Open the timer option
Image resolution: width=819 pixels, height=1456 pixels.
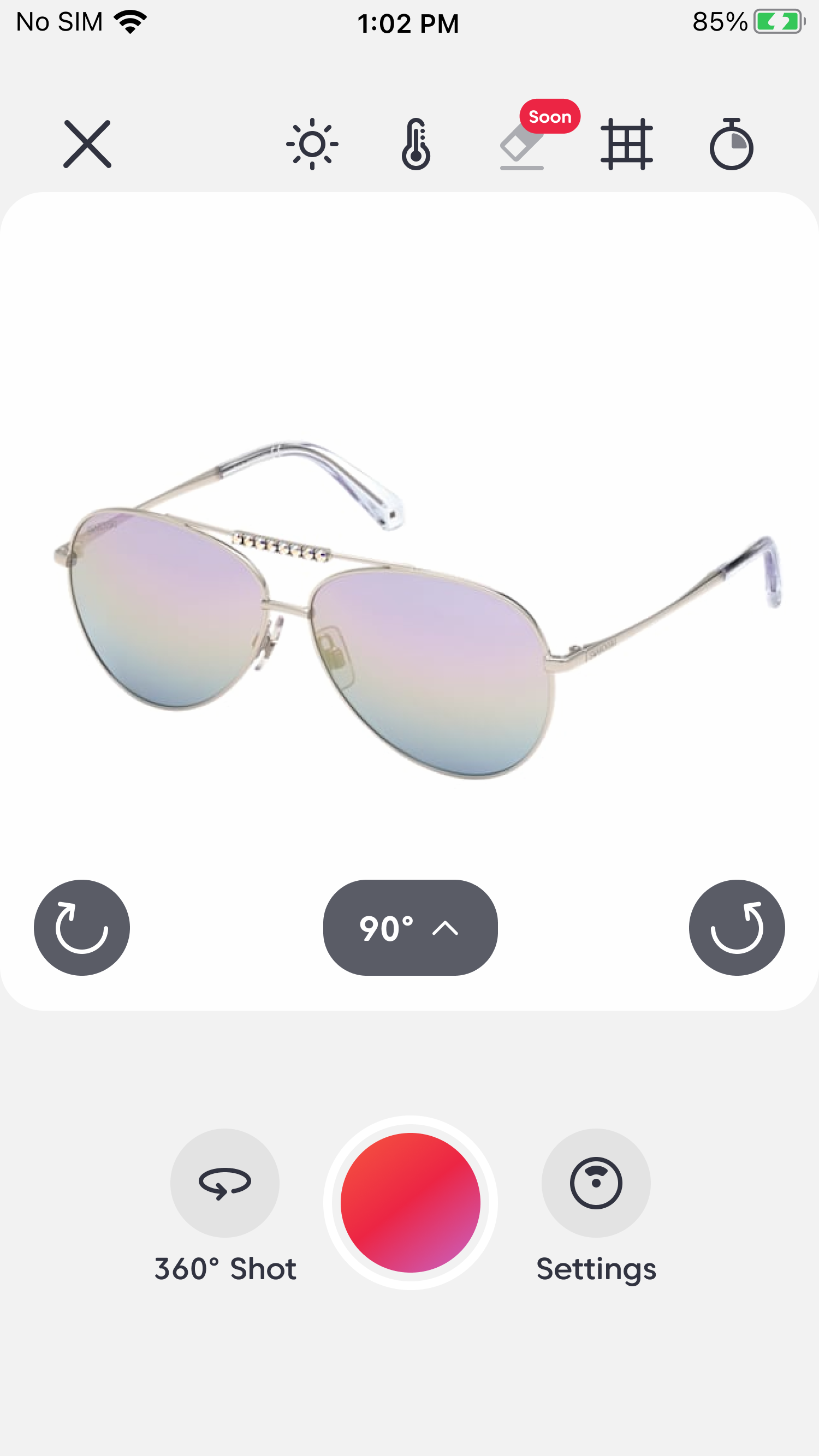coord(731,145)
